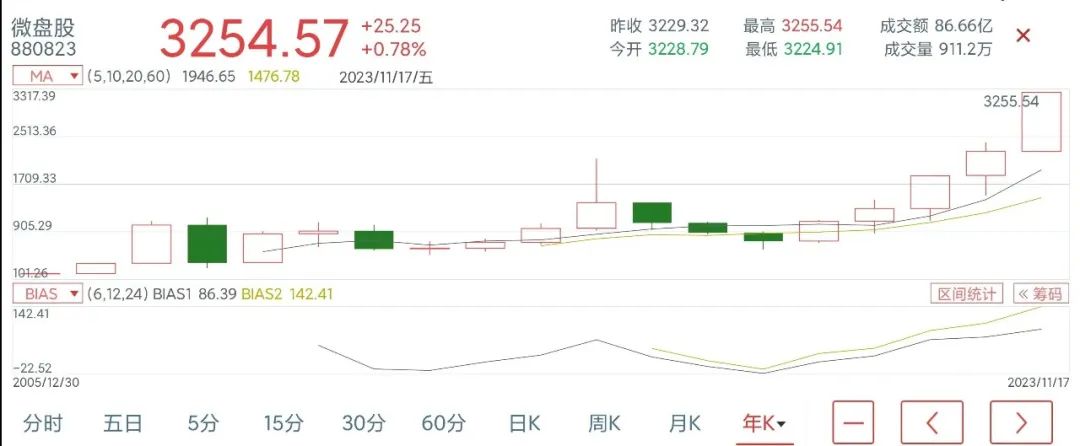Move chart right with the arrow button
This screenshot has width=1080, height=446.
click(1021, 417)
